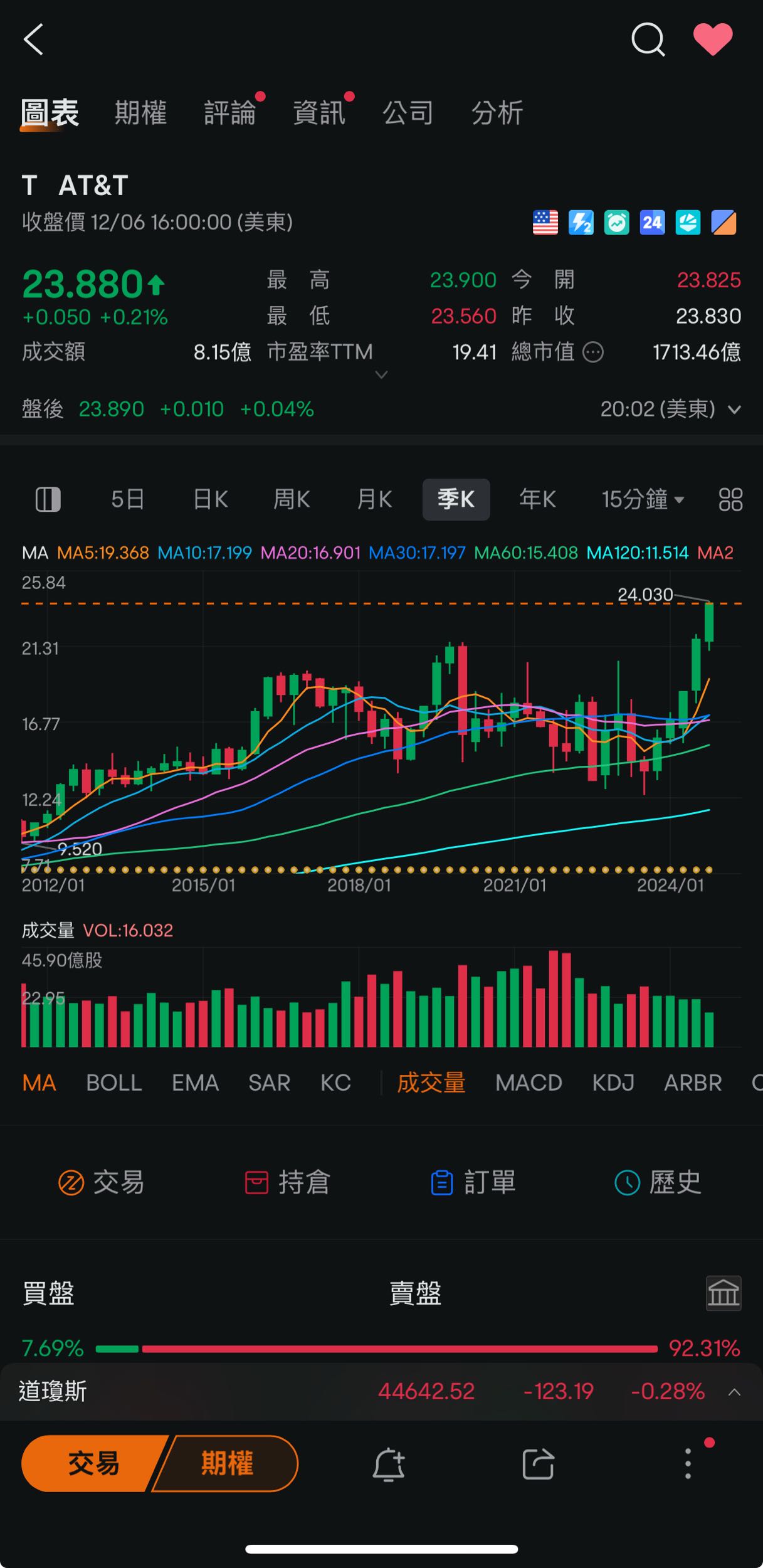763x1568 pixels.
Task: Open the 公司 tab
Action: pos(408,113)
